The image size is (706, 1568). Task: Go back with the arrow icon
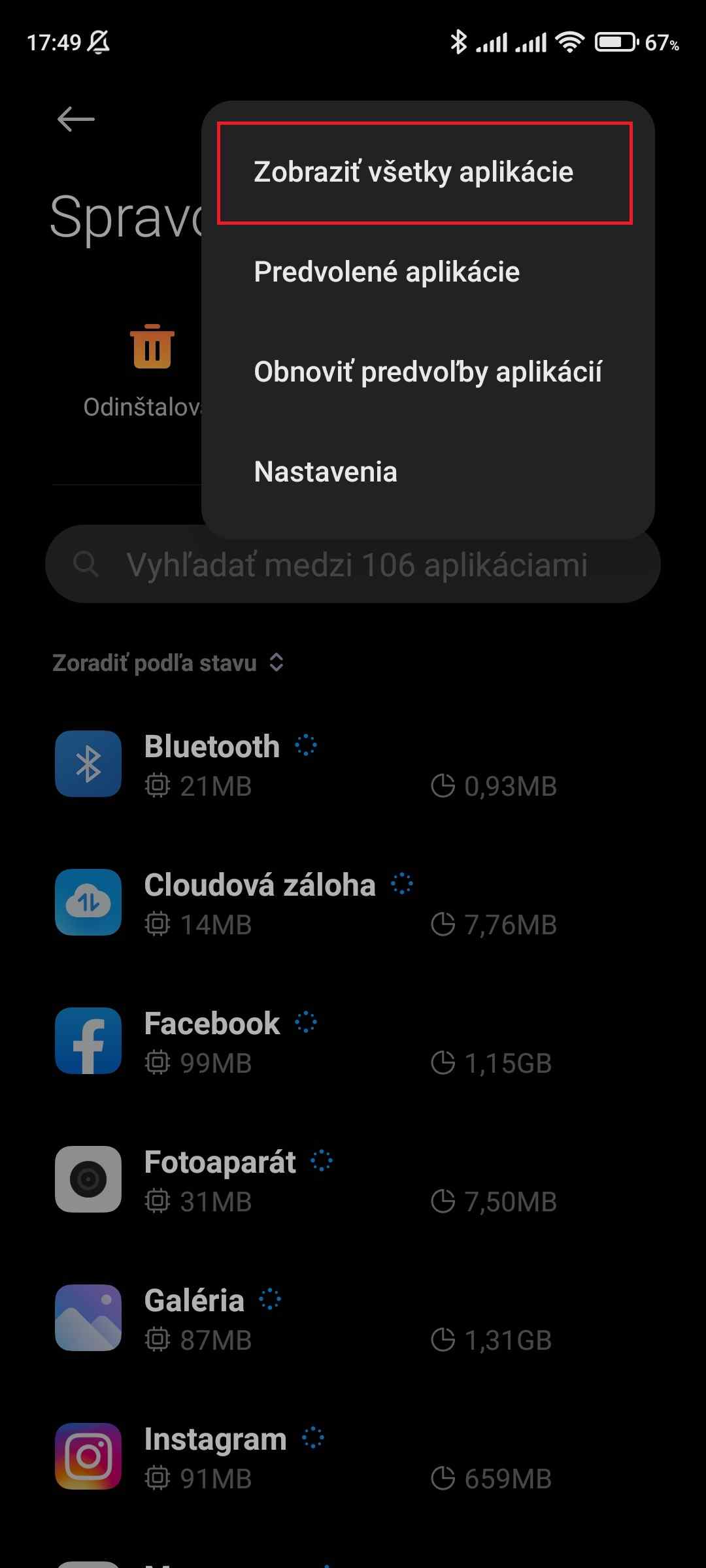pos(76,120)
